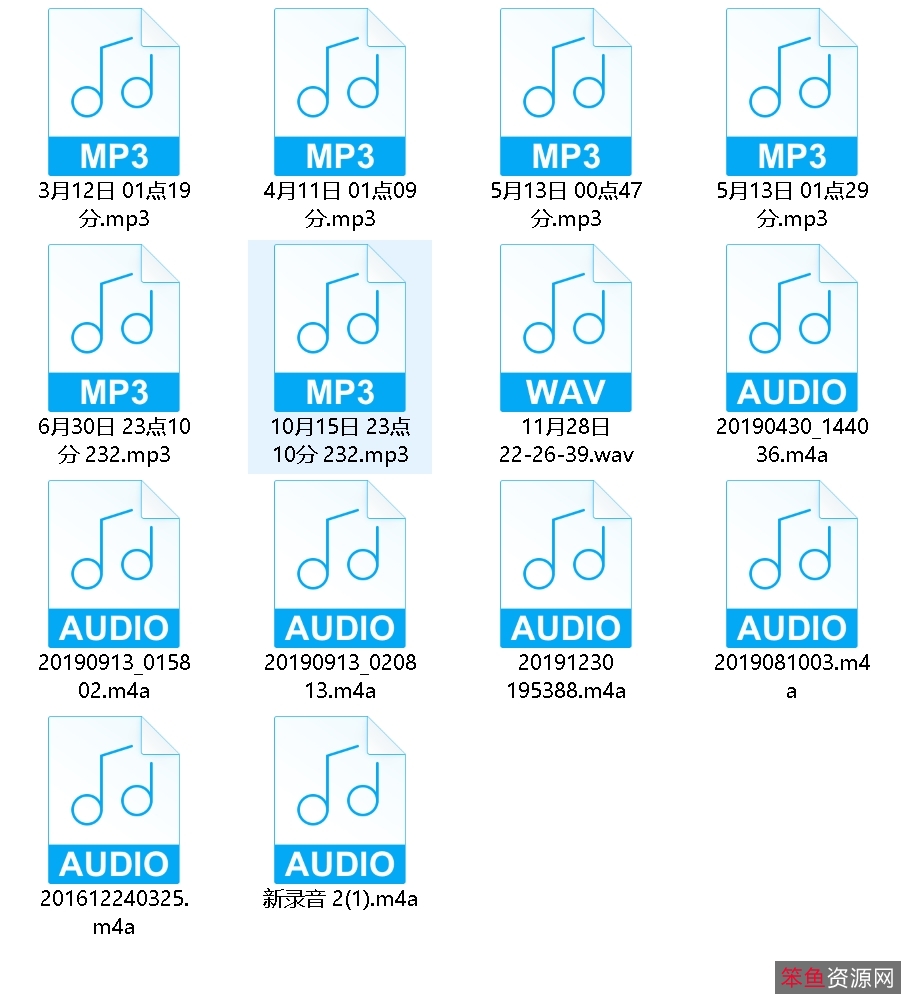This screenshot has width=901, height=1007.
Task: Select the file 201612240325.m4a
Action: 114,801
